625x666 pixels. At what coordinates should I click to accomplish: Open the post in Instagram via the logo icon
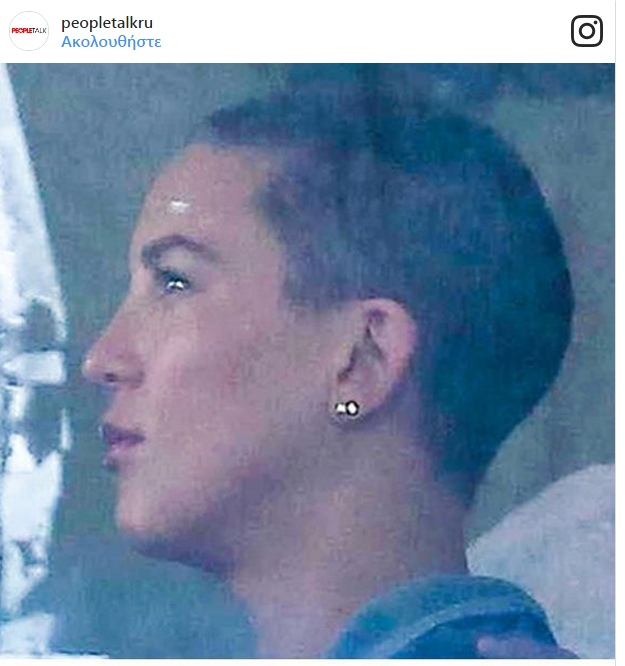click(587, 31)
